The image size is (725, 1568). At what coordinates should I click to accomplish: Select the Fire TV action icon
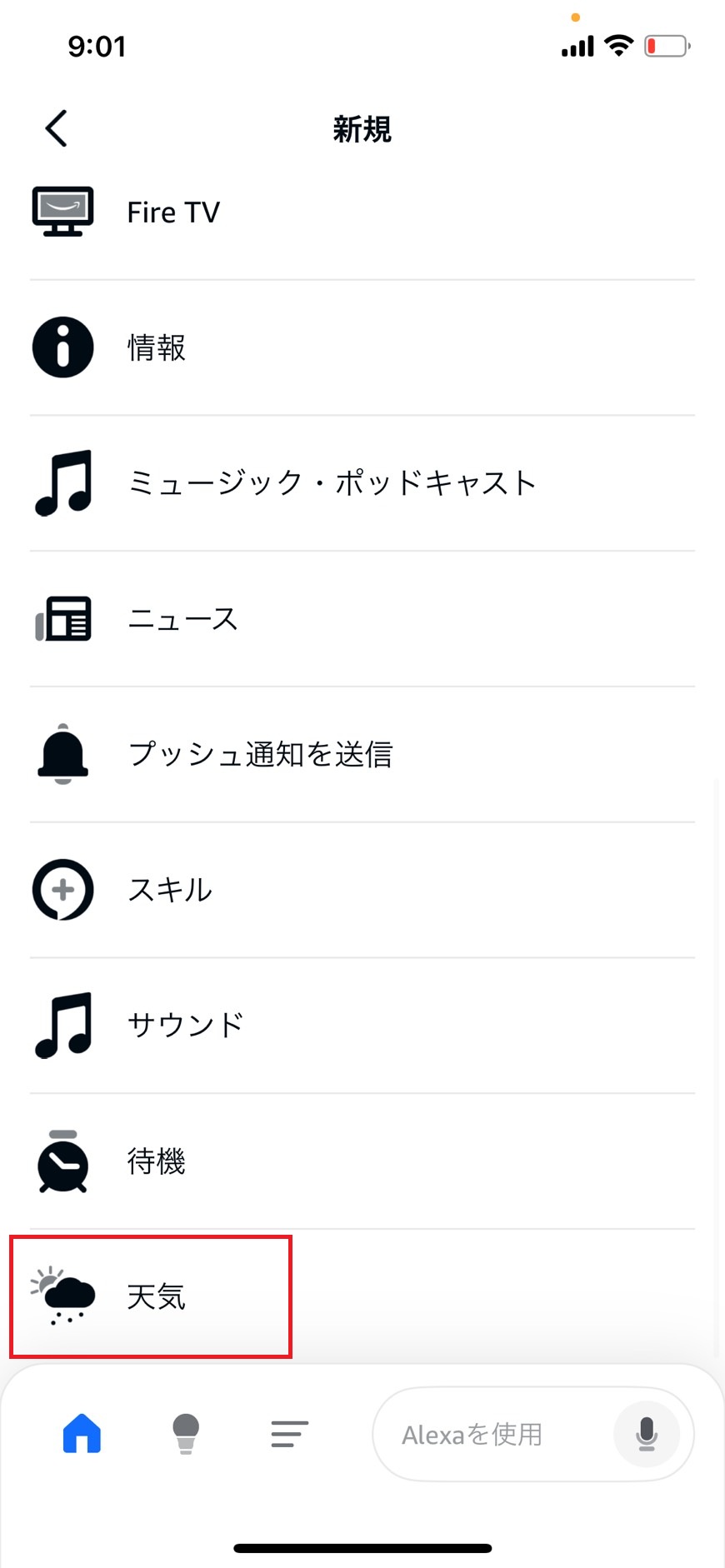tap(62, 211)
